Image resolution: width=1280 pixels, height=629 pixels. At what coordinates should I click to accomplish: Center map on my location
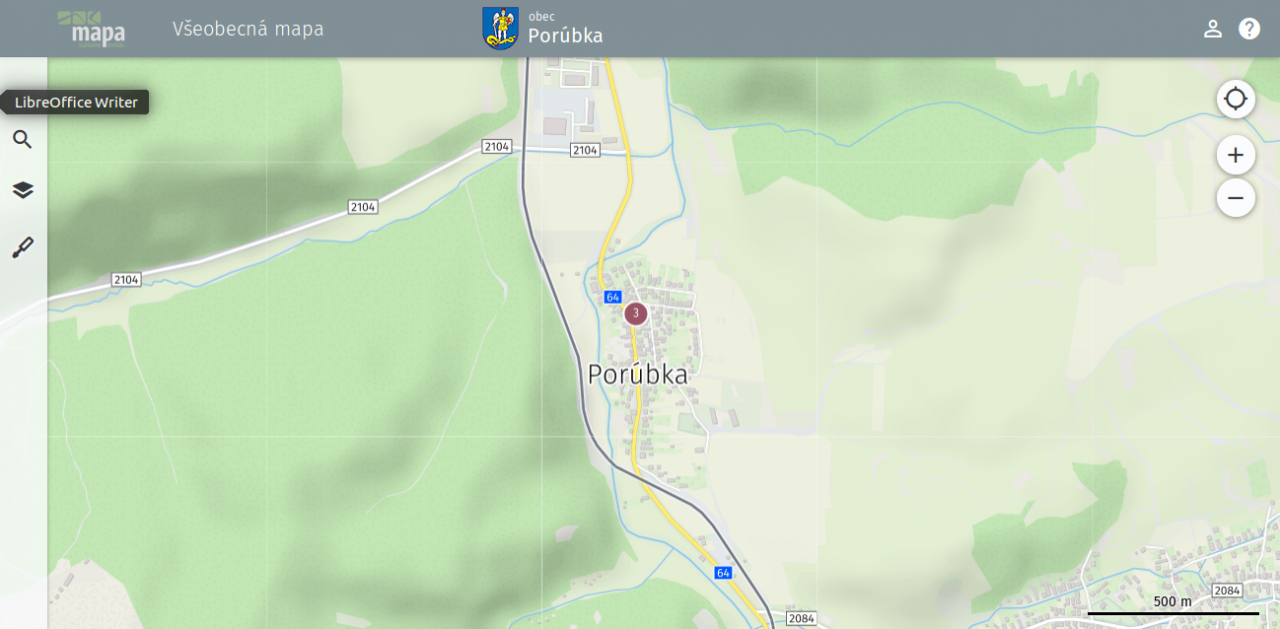1235,99
